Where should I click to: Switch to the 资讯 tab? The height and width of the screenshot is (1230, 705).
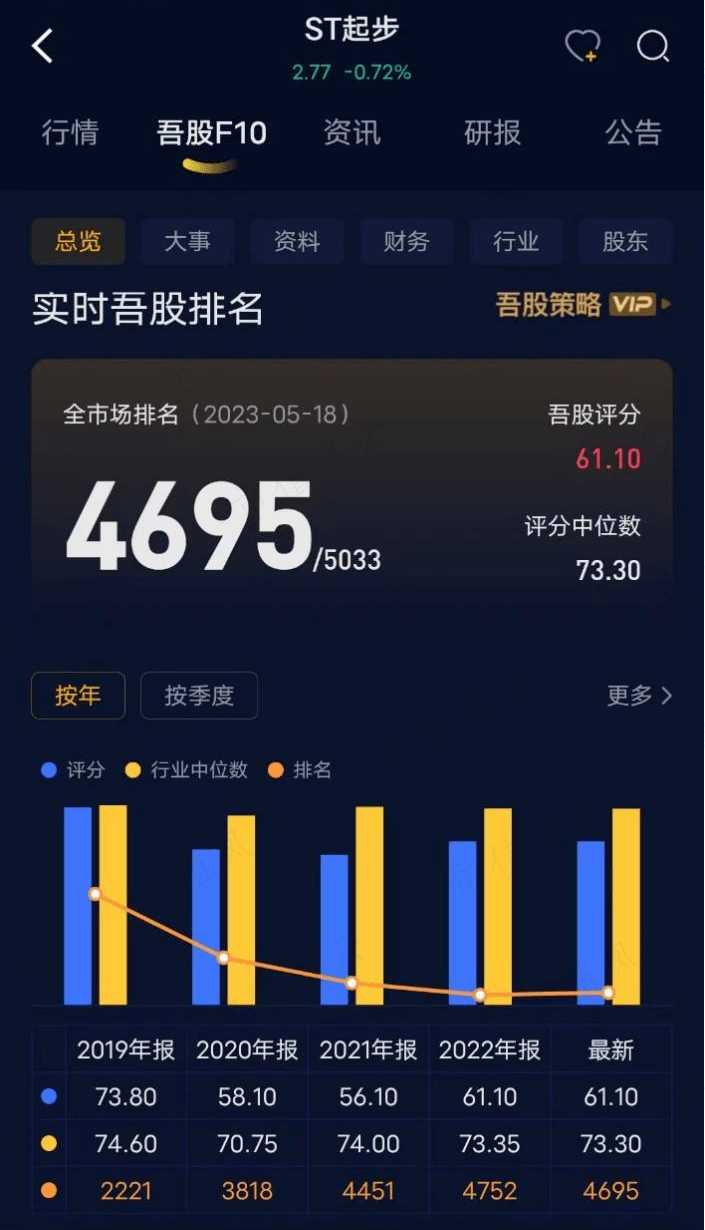(x=352, y=132)
